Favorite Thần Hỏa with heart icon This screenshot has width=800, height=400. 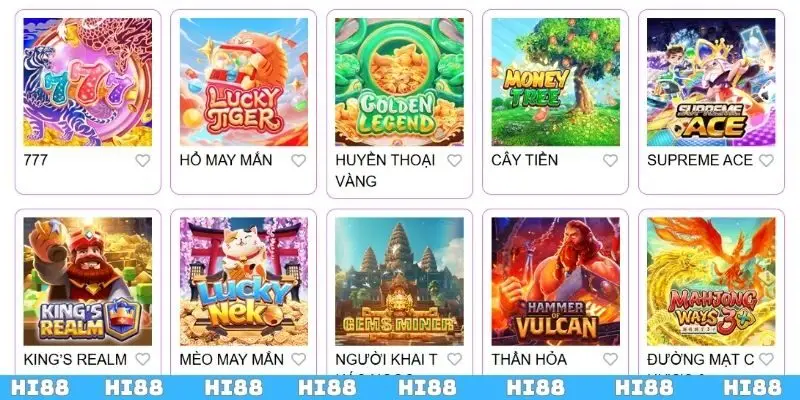tap(611, 359)
